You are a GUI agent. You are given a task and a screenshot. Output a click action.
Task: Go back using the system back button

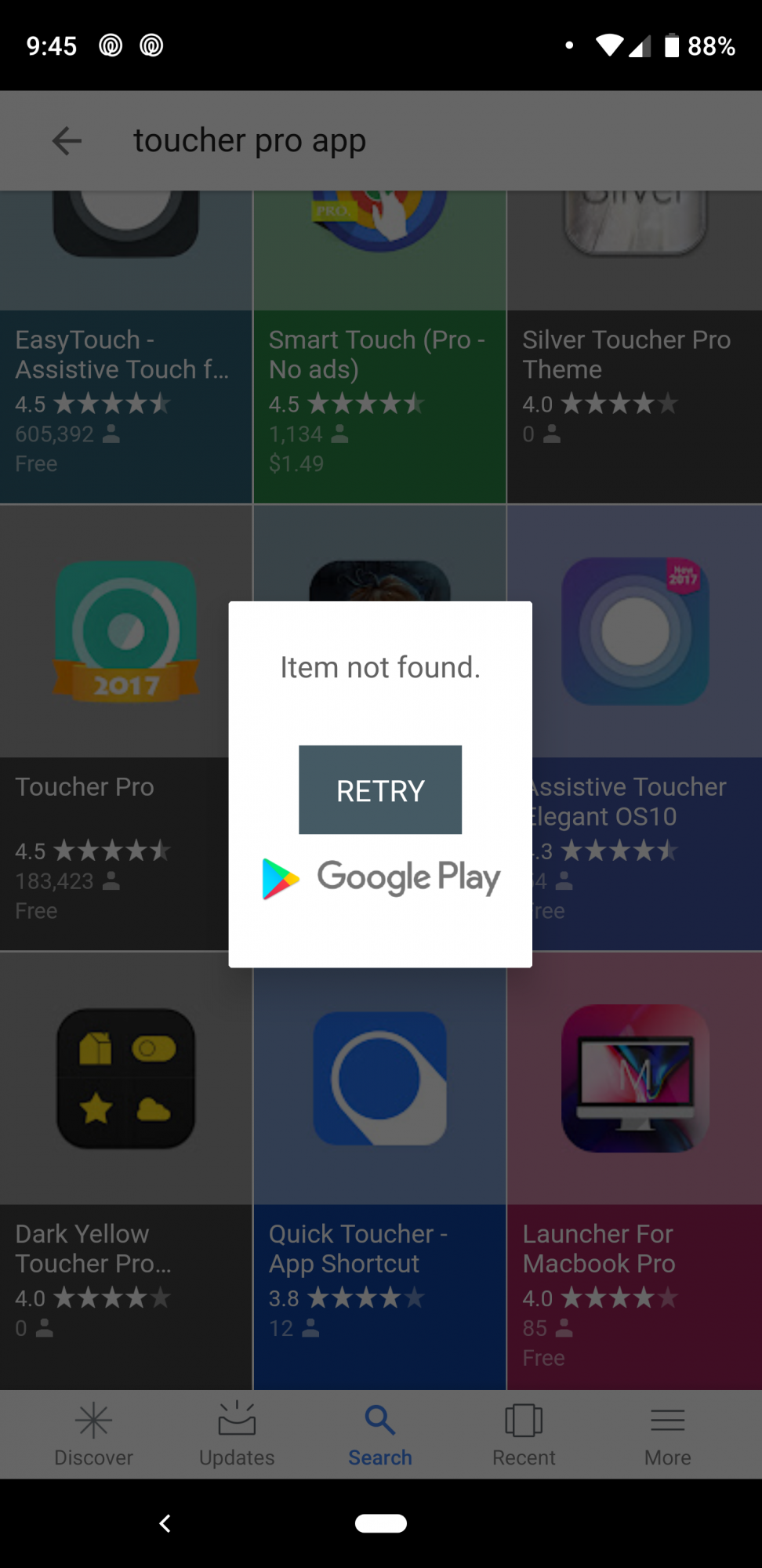[165, 1523]
